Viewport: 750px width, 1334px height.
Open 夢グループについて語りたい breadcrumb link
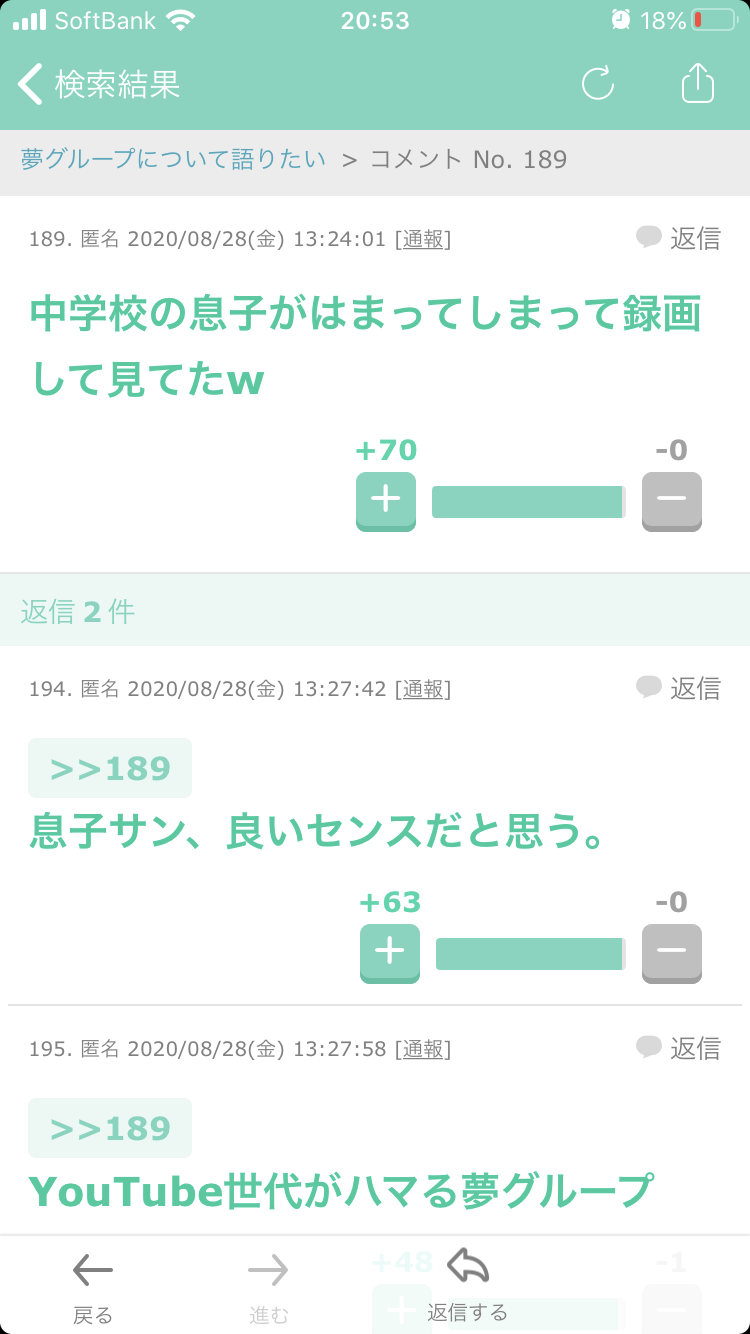[173, 159]
